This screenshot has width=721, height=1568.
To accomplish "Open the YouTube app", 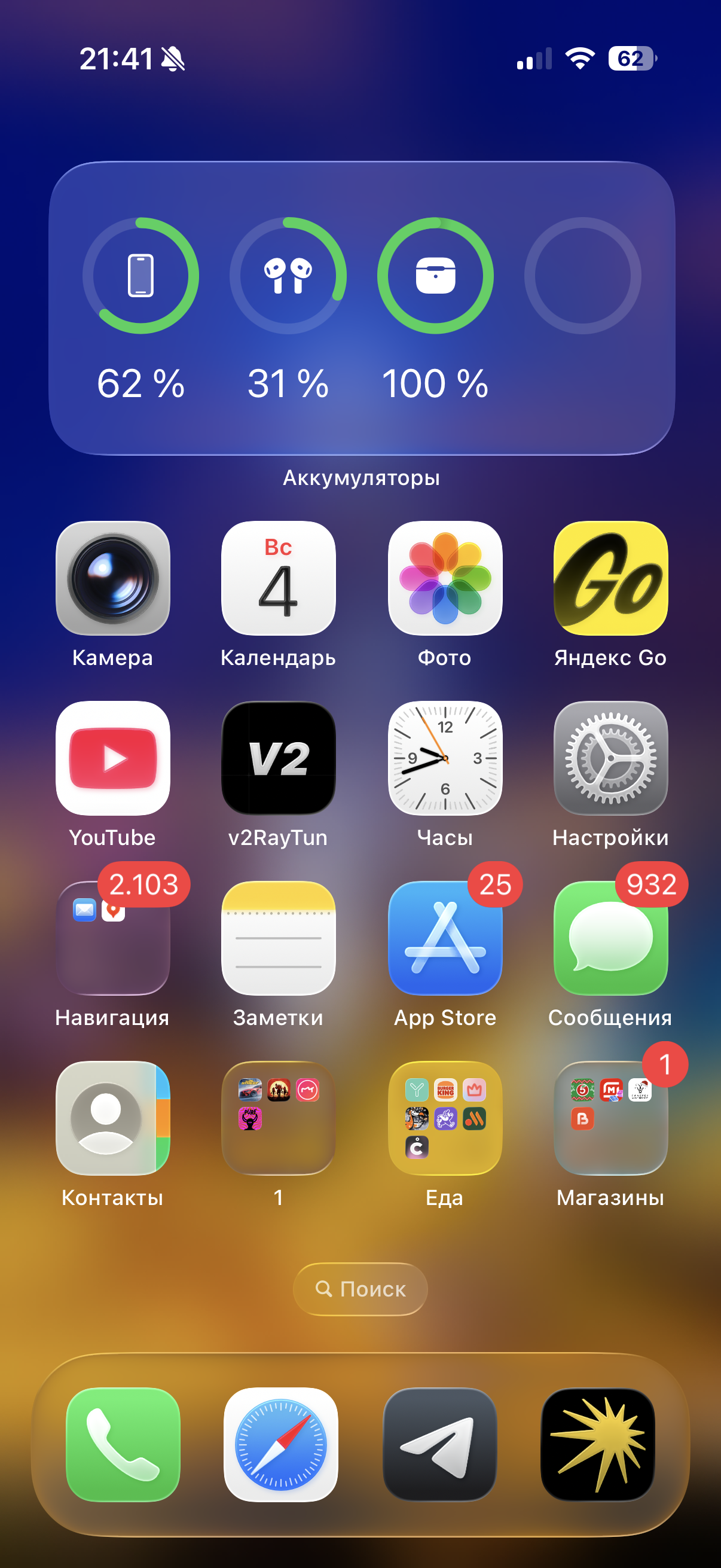I will tap(112, 758).
